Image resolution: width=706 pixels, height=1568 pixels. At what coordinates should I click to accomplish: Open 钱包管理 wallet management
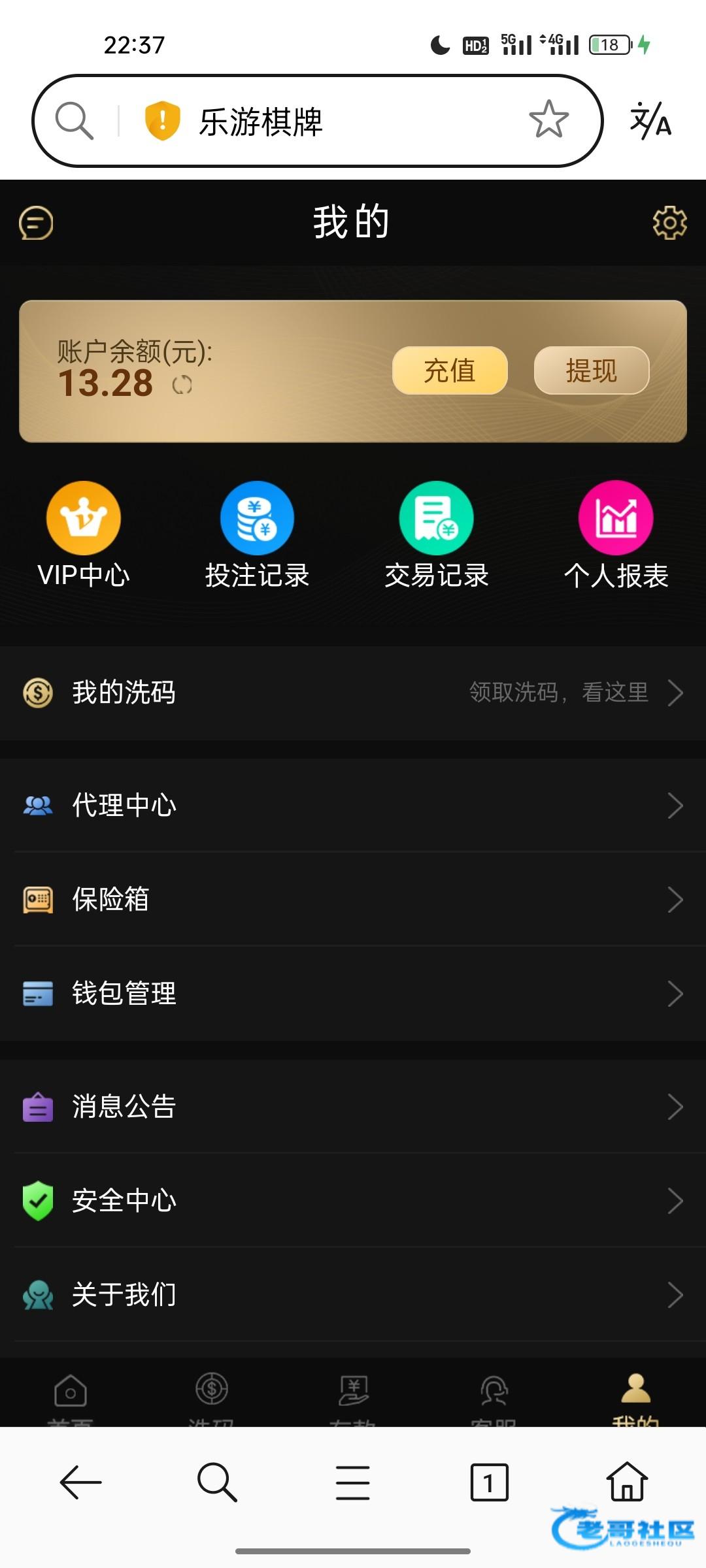pos(353,993)
